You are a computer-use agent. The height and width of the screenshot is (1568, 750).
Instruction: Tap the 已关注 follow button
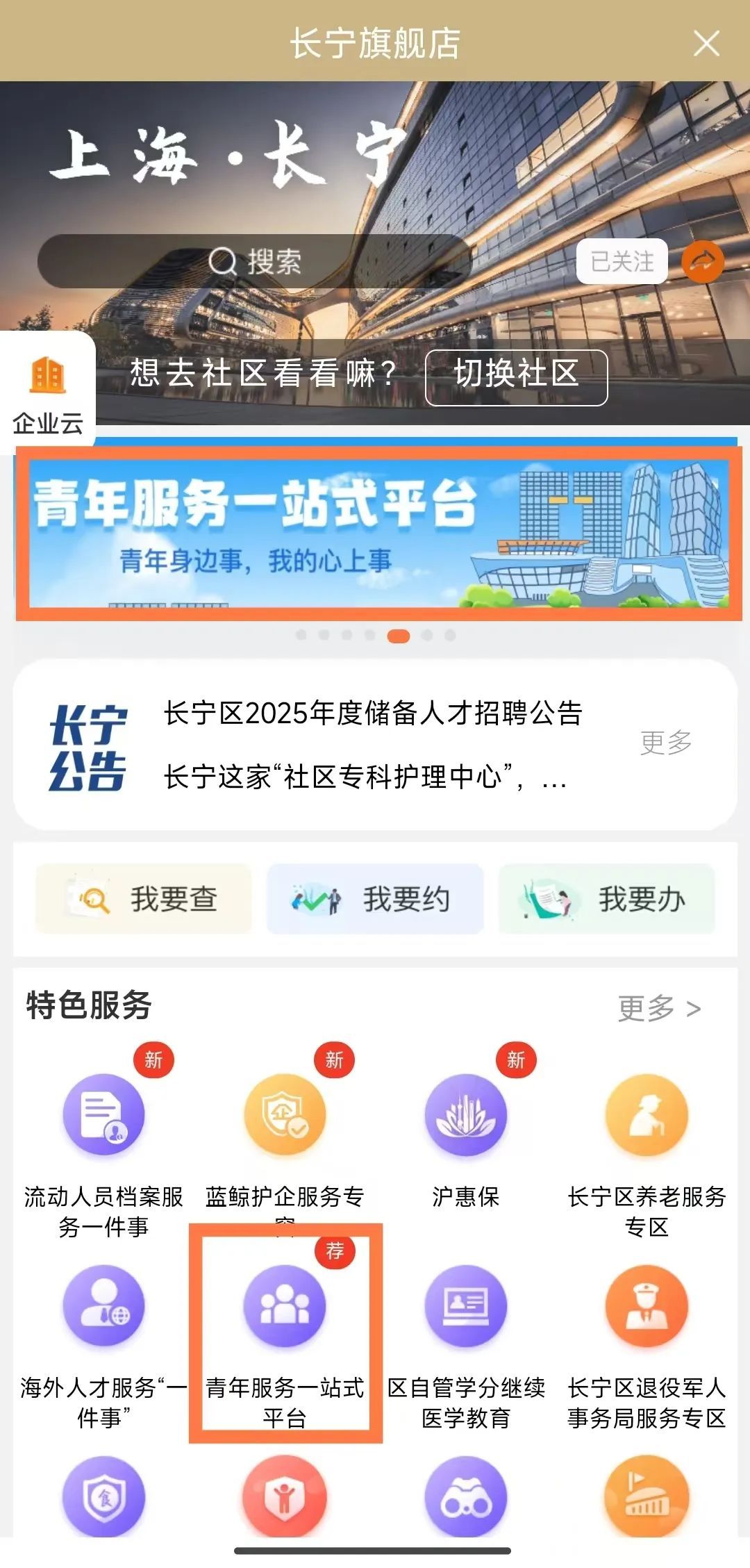pyautogui.click(x=622, y=262)
